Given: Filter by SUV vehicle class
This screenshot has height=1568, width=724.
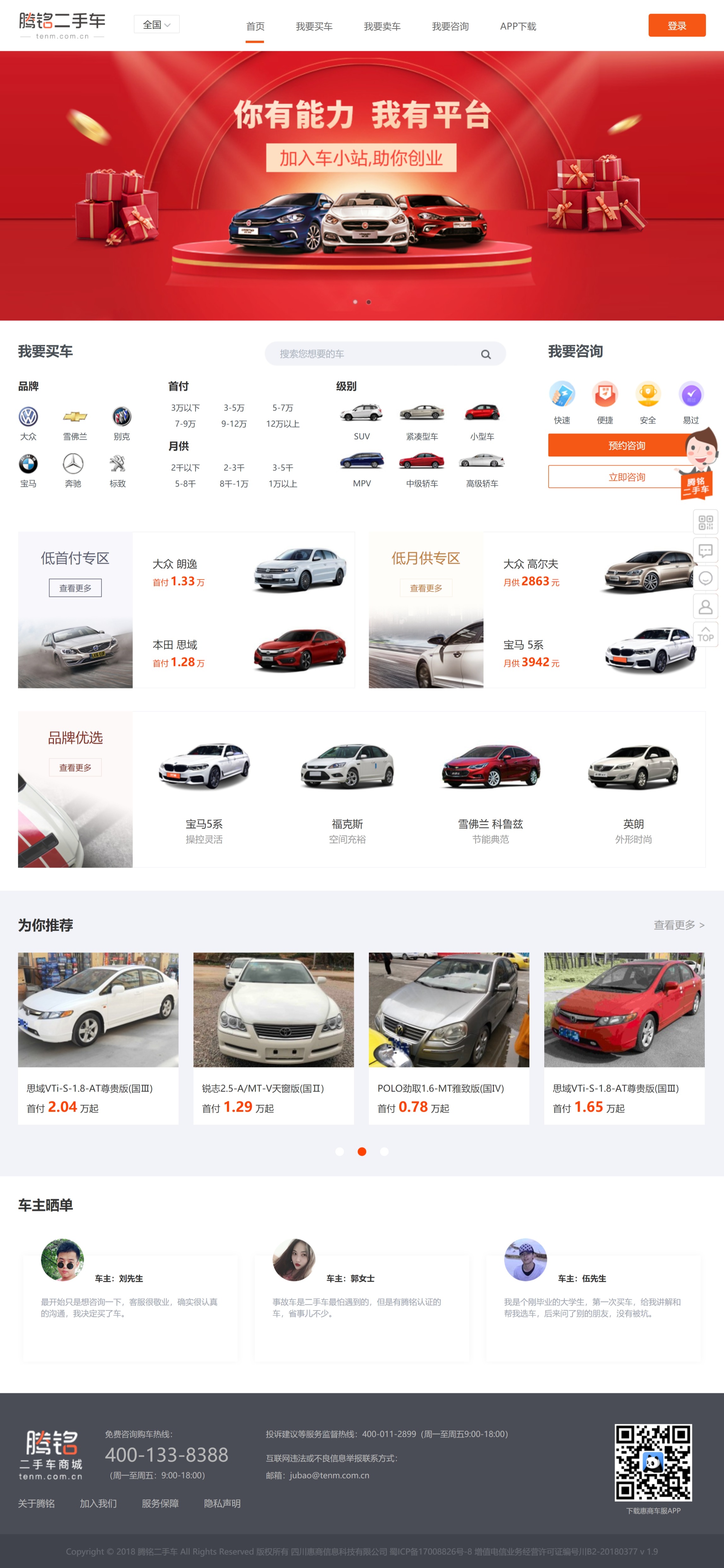Looking at the screenshot, I should pyautogui.click(x=361, y=420).
